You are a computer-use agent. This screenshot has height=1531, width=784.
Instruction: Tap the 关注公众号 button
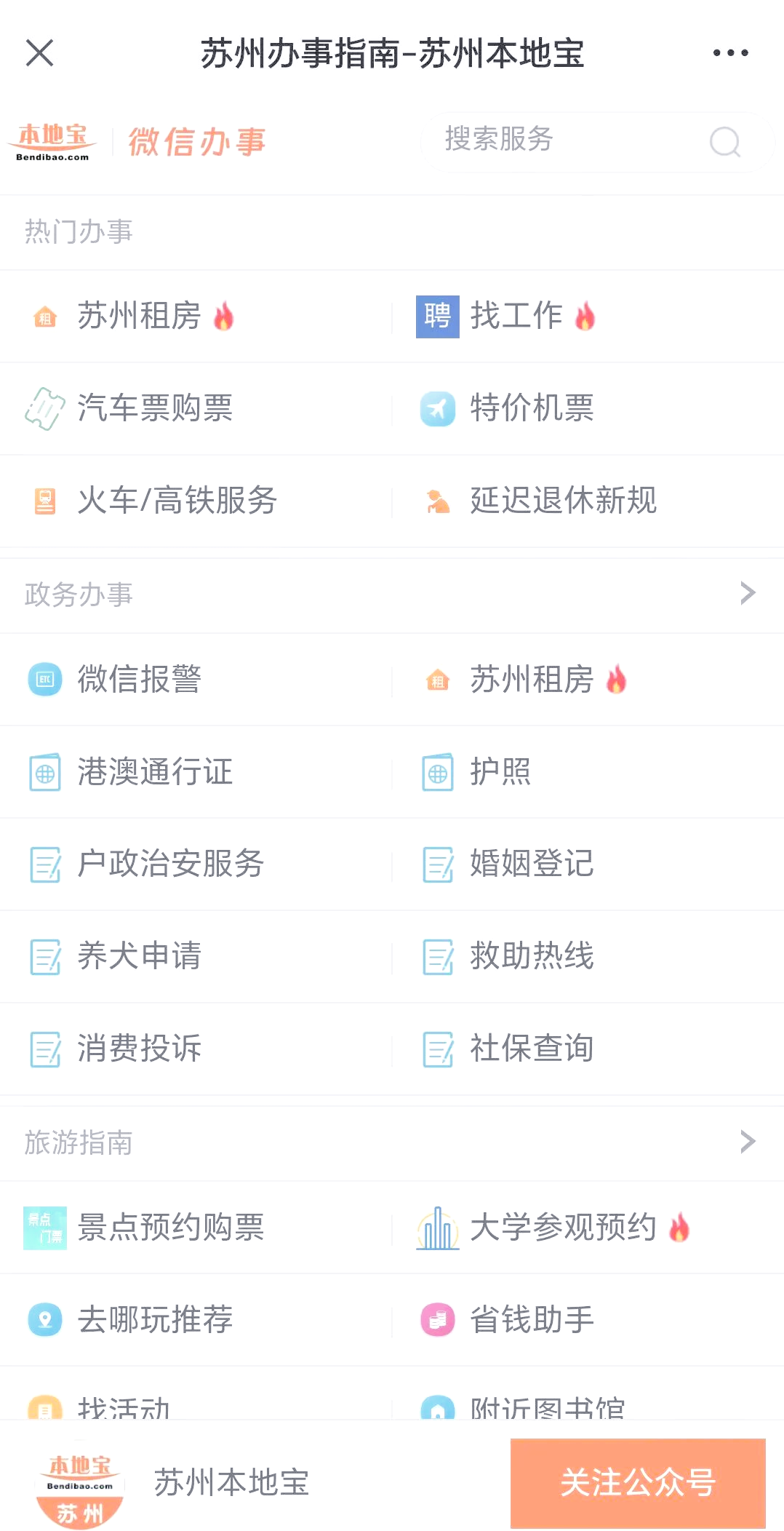point(638,1483)
